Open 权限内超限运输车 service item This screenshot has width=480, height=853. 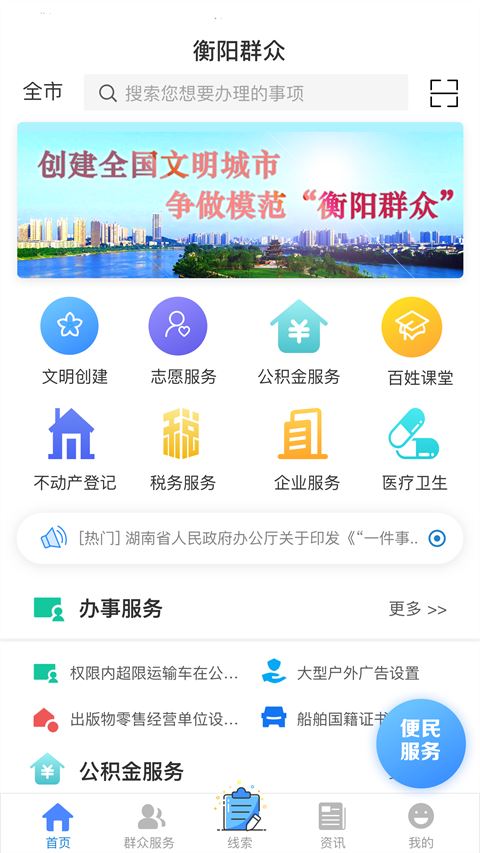click(136, 673)
